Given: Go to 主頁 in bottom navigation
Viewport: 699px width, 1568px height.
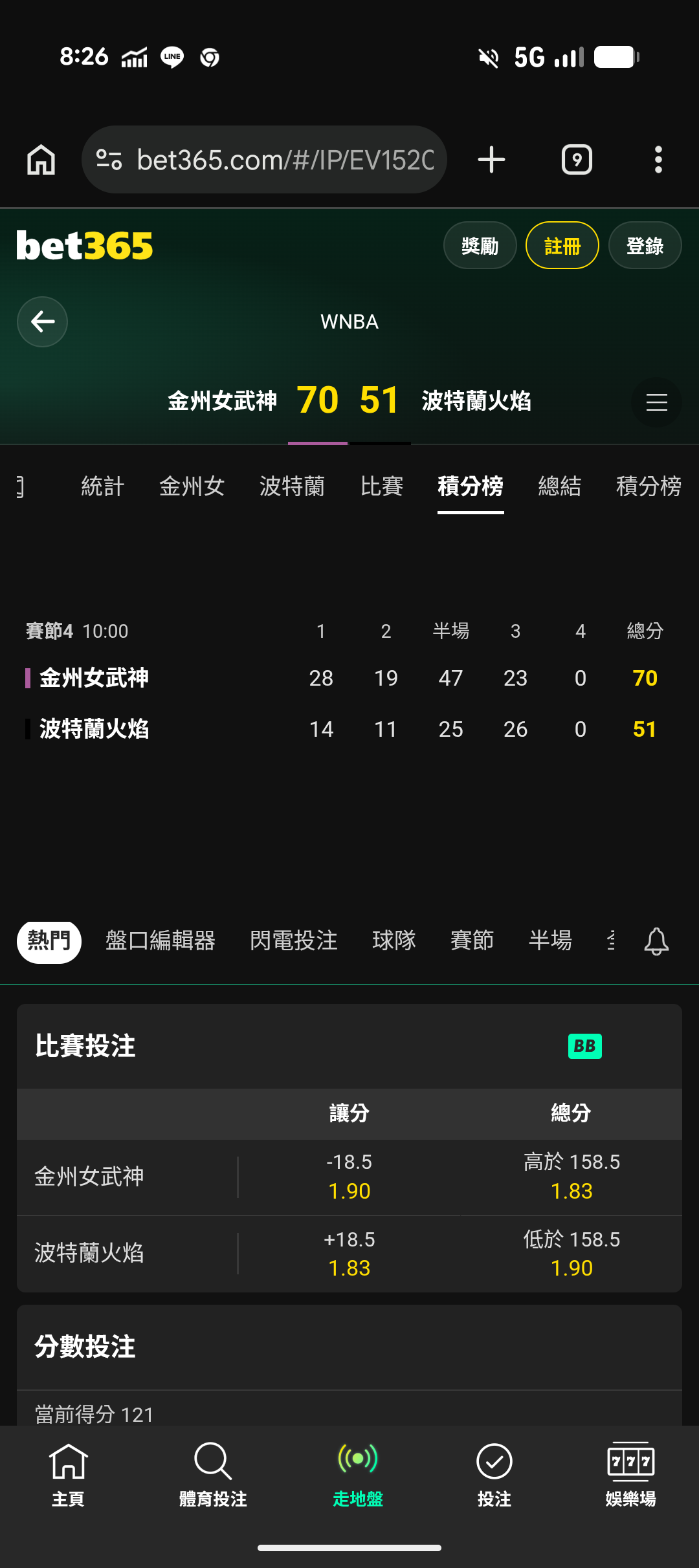Looking at the screenshot, I should [68, 1475].
